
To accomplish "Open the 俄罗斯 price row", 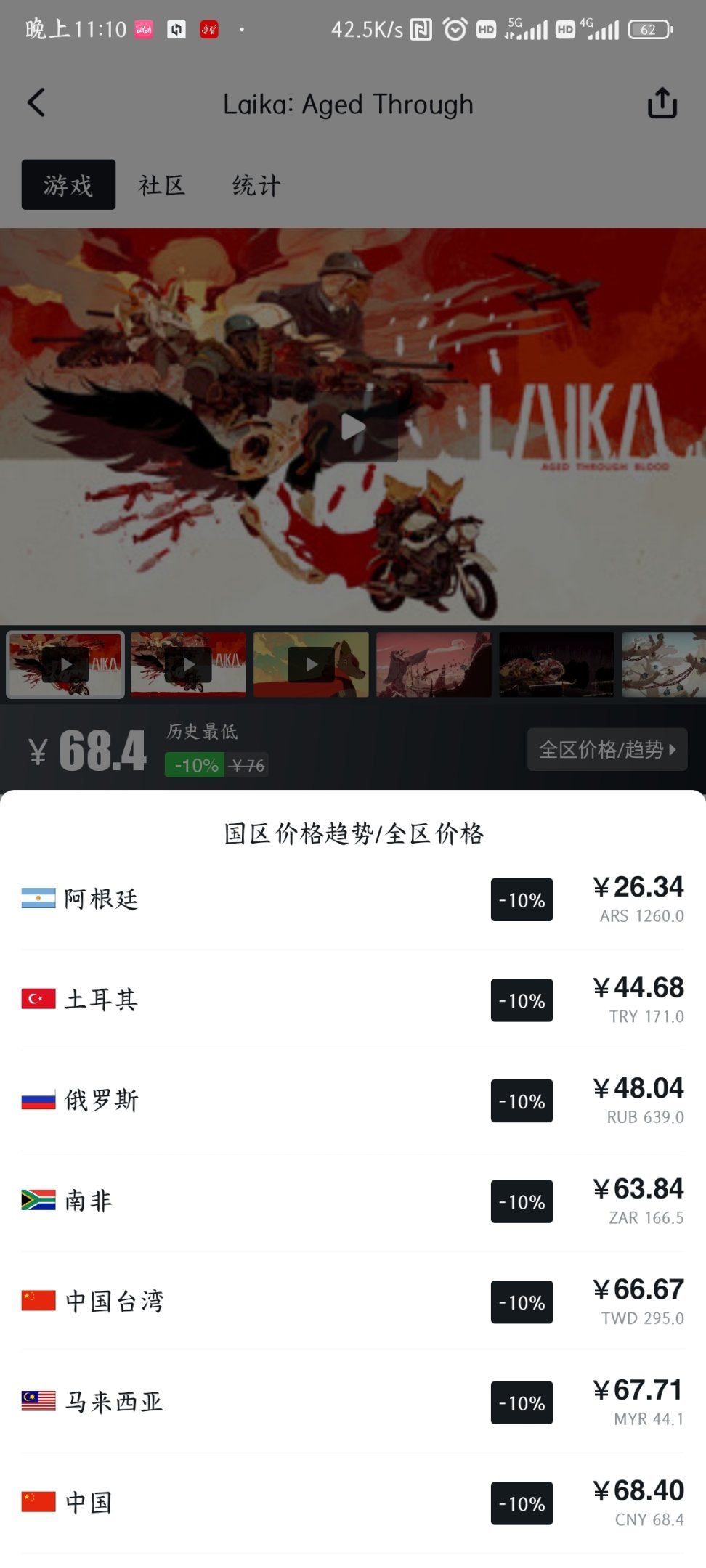I will point(353,1101).
